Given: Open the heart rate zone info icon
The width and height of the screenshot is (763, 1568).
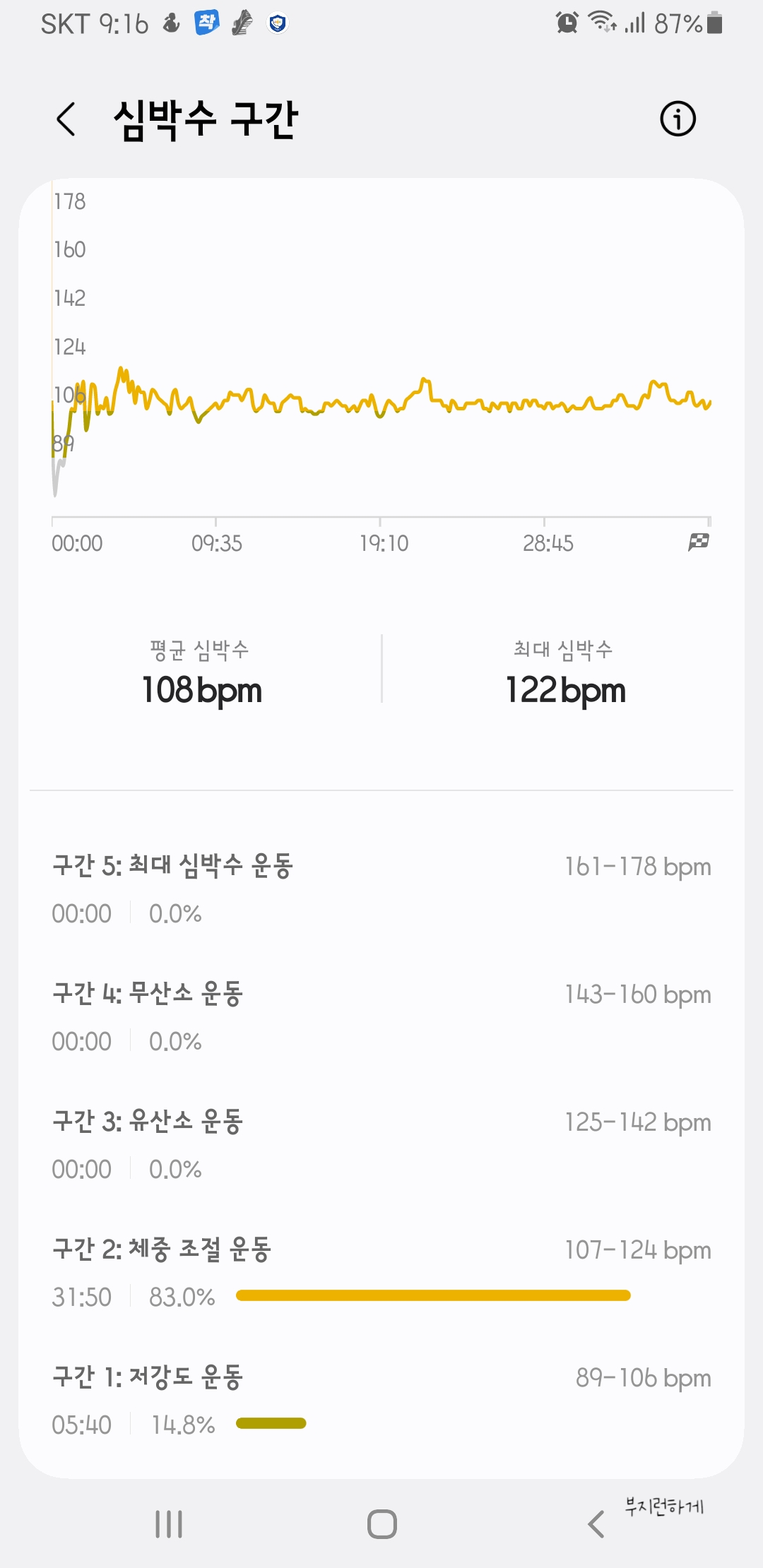Looking at the screenshot, I should click(x=678, y=119).
